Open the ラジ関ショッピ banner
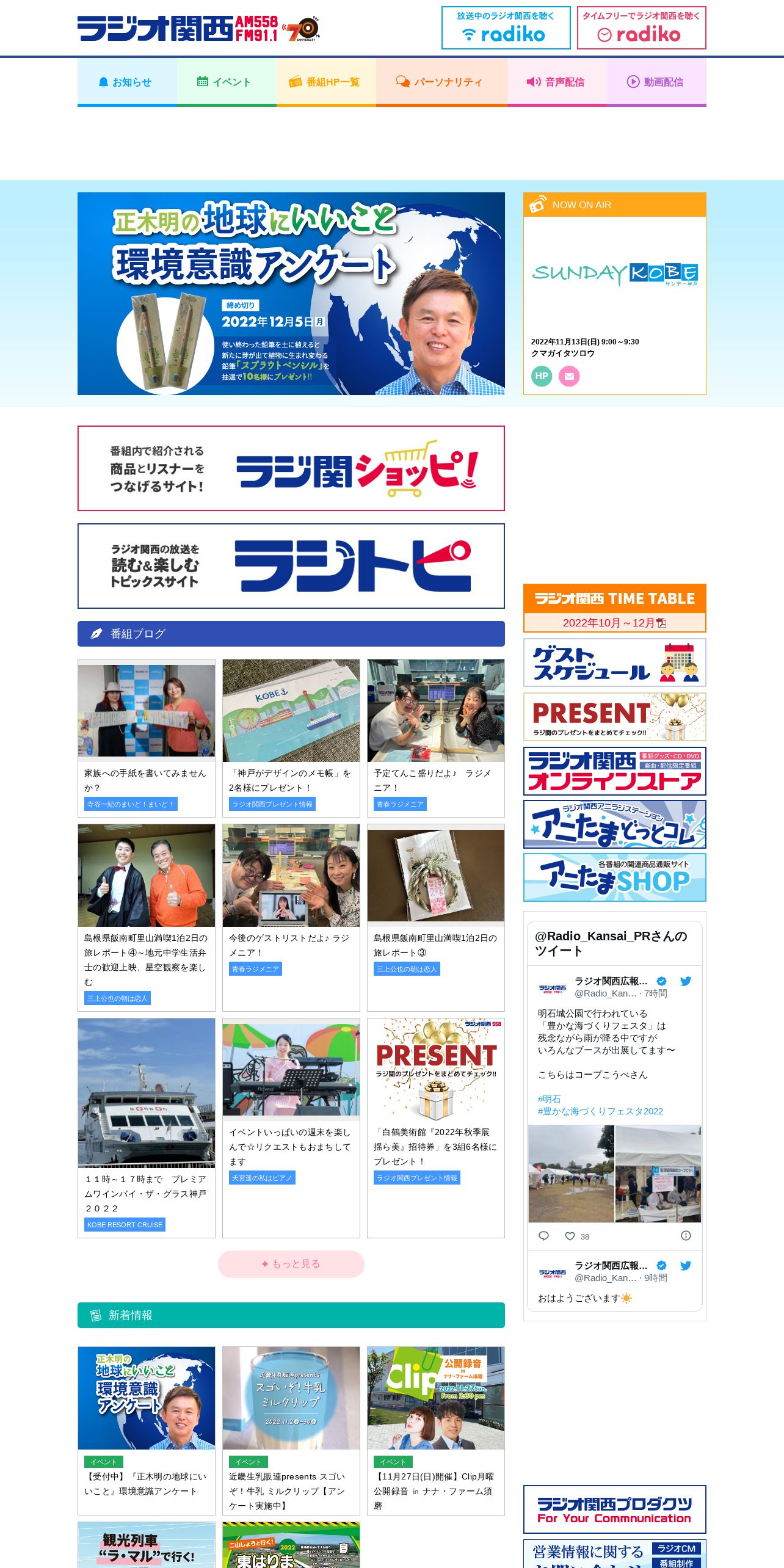Screen dimensions: 784x1568 coord(291,468)
